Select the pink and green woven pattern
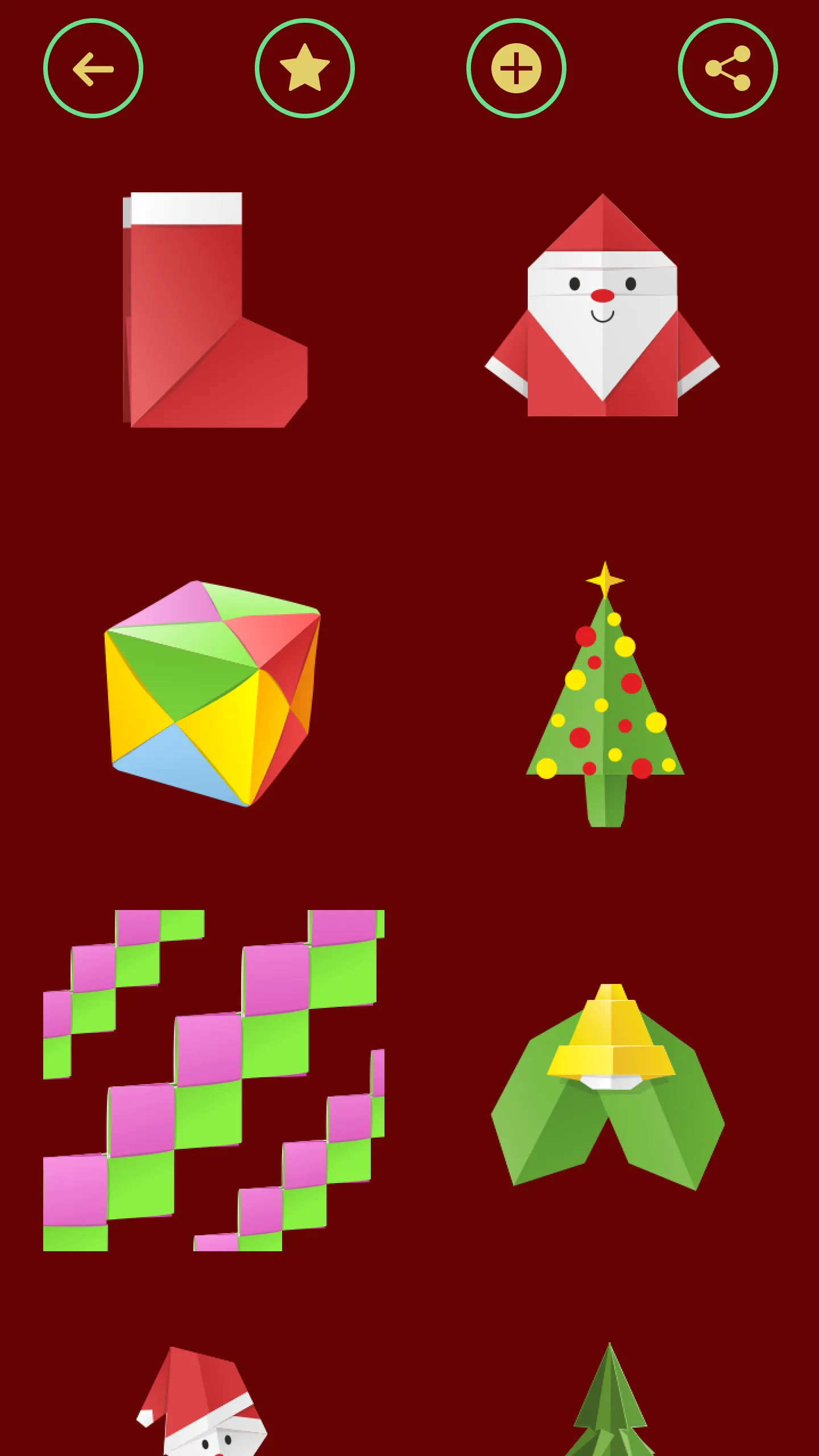 point(214,1080)
